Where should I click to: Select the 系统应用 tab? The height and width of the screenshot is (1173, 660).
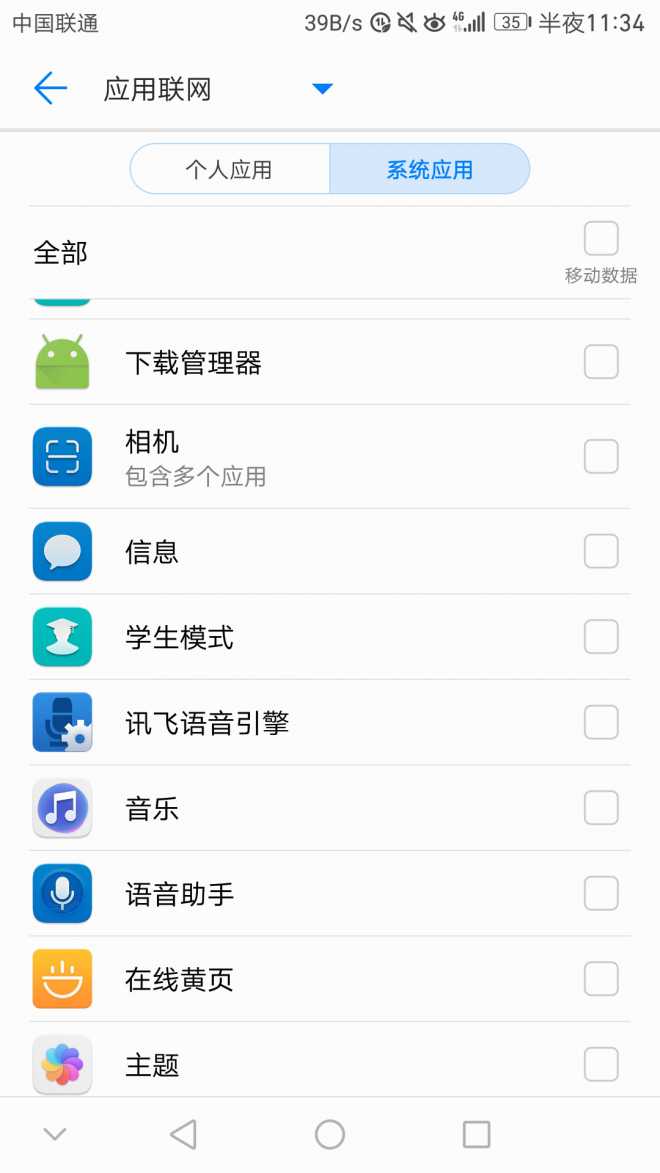[429, 169]
